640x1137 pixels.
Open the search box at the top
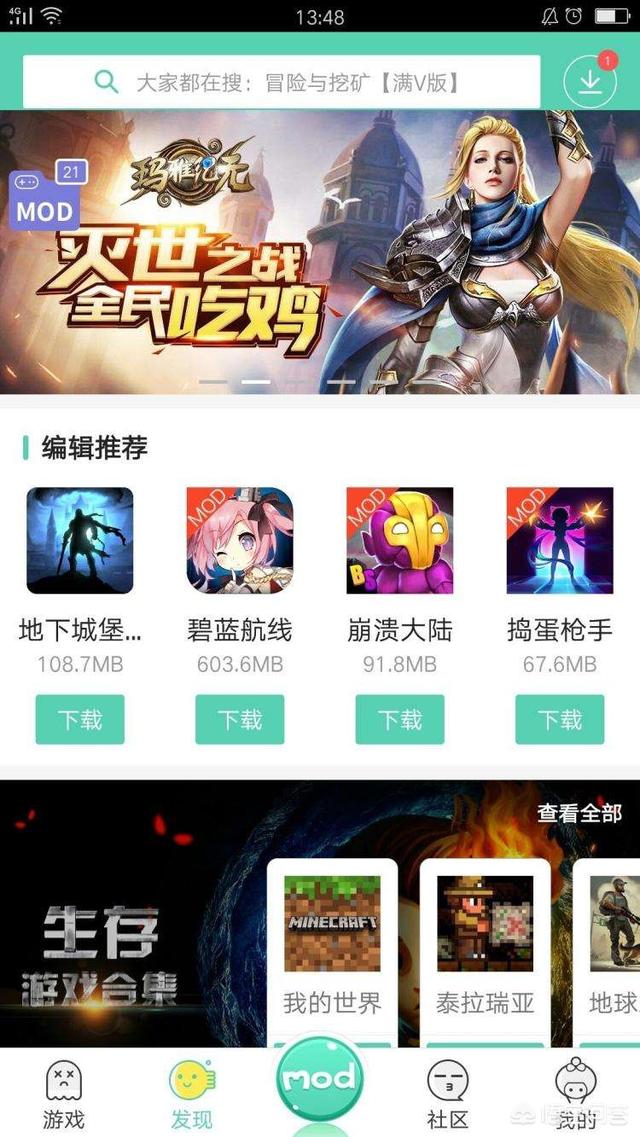click(x=281, y=82)
